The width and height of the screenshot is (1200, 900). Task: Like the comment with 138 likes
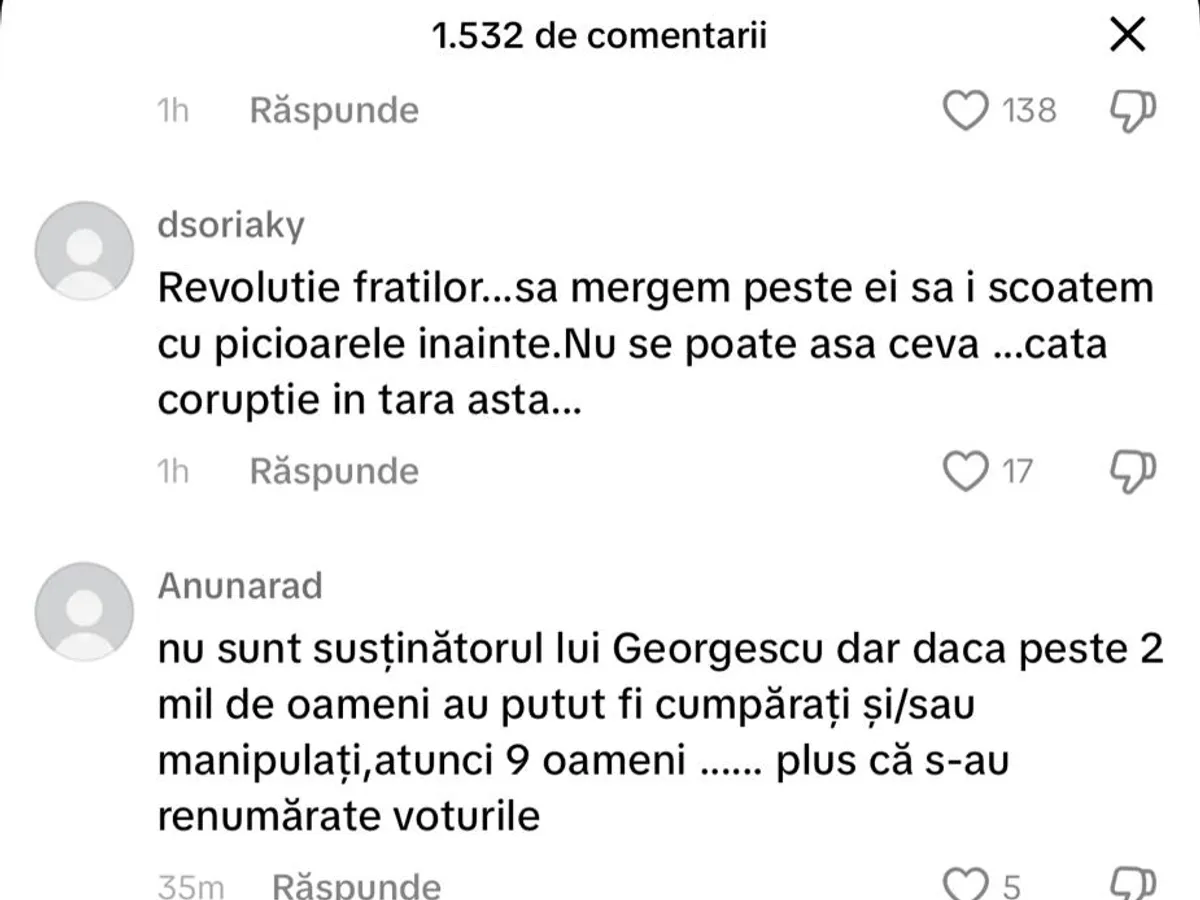[x=966, y=110]
